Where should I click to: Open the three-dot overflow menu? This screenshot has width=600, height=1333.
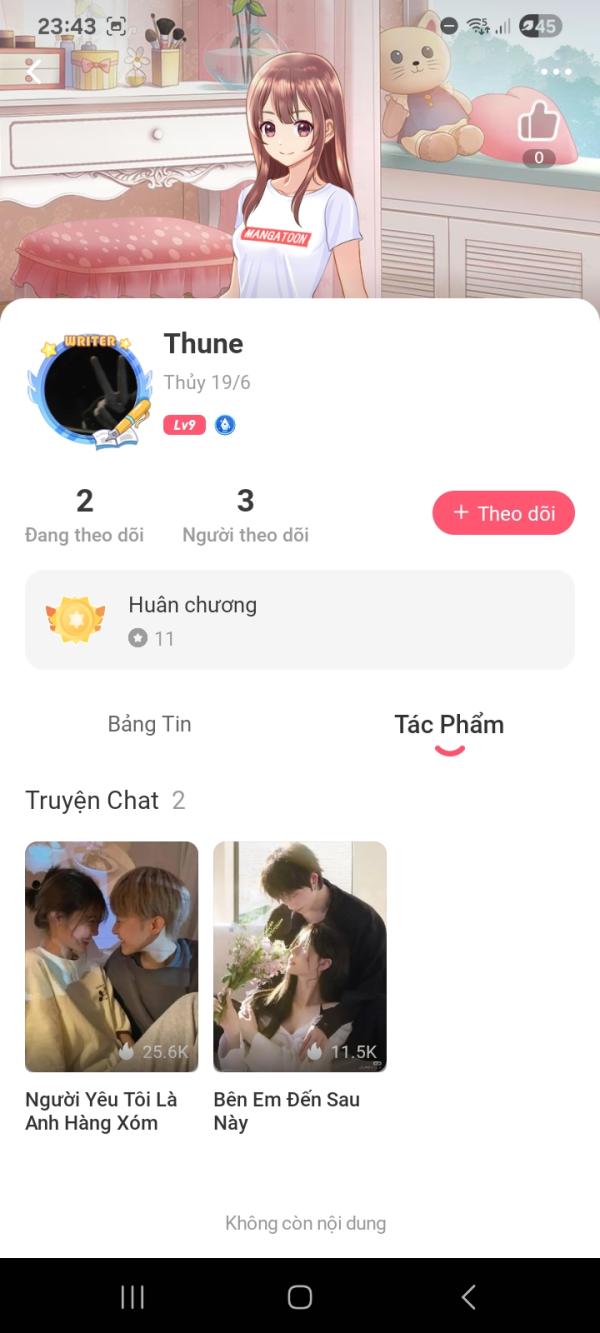pos(555,72)
